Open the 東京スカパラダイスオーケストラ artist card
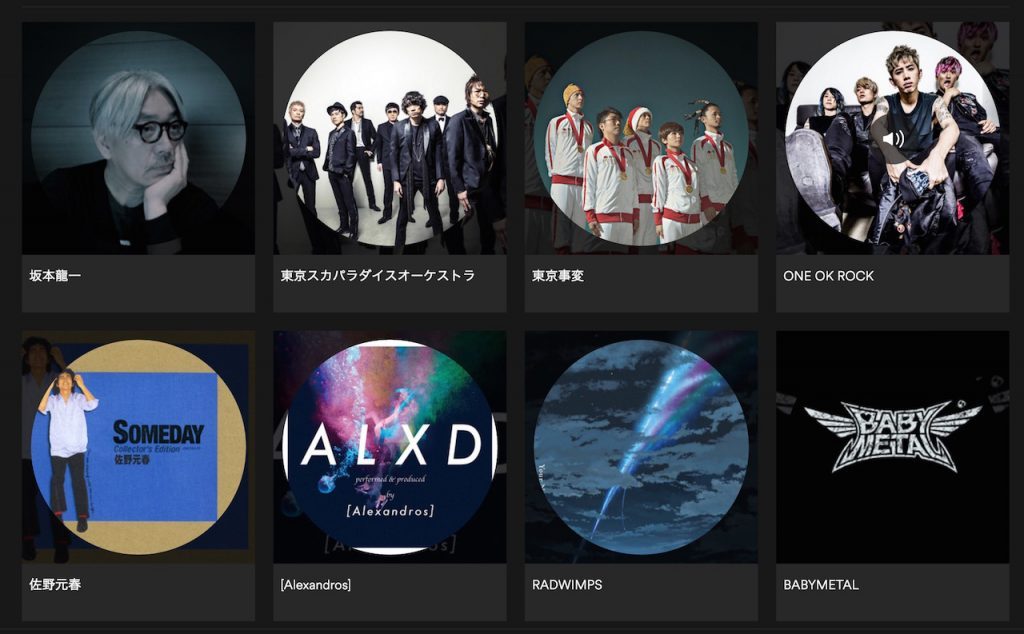Viewport: 1024px width, 634px height. (x=390, y=167)
